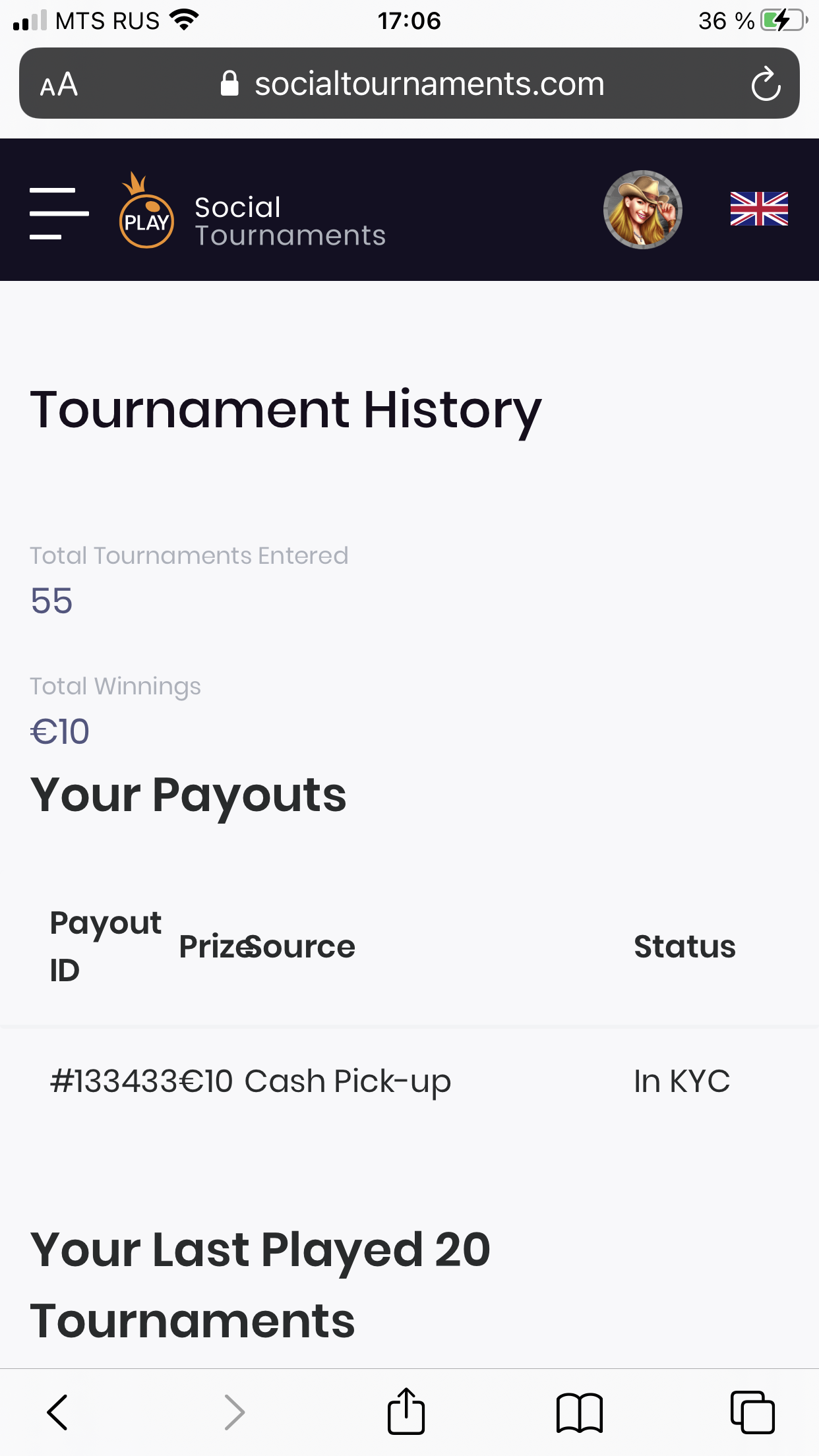The height and width of the screenshot is (1456, 819).
Task: Open the profile avatar
Action: click(x=642, y=210)
